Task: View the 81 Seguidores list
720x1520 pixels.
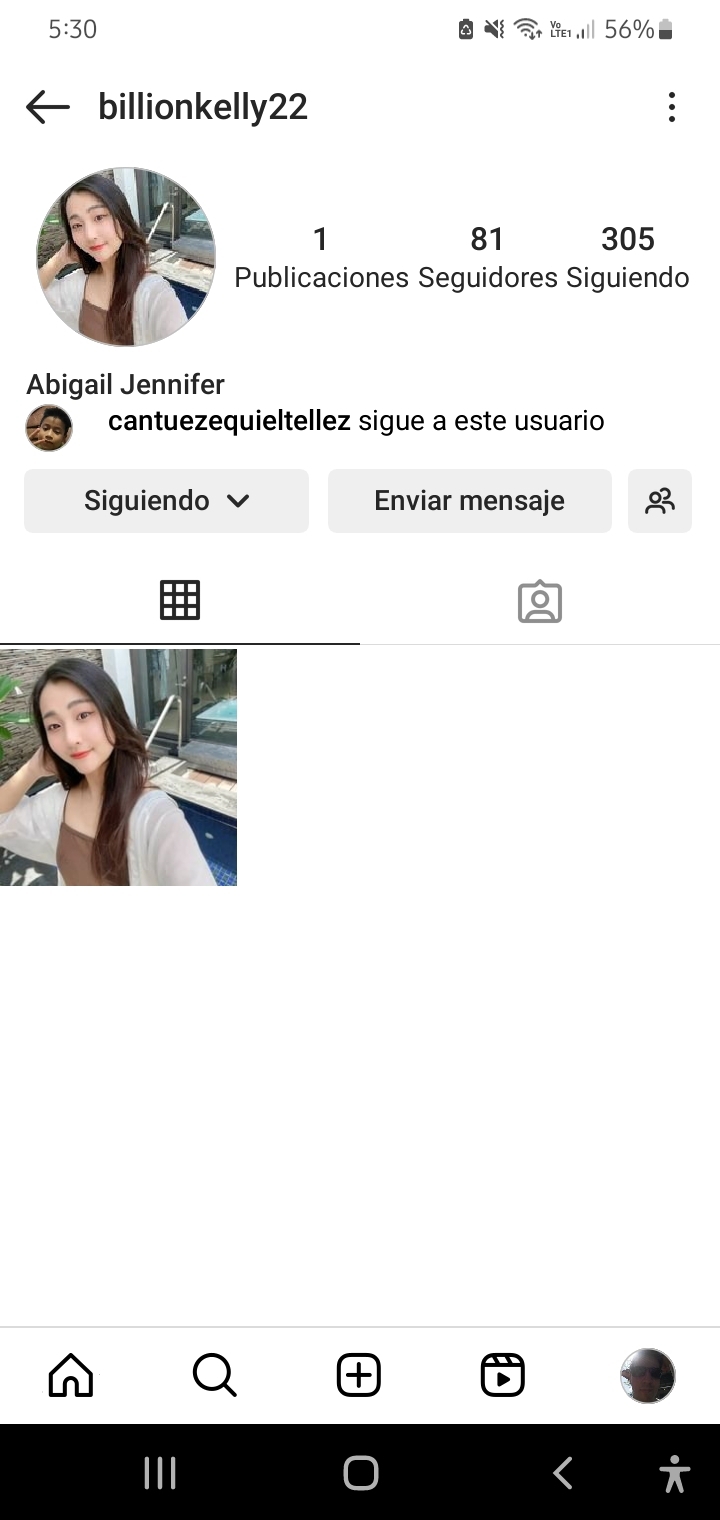Action: pyautogui.click(x=487, y=257)
